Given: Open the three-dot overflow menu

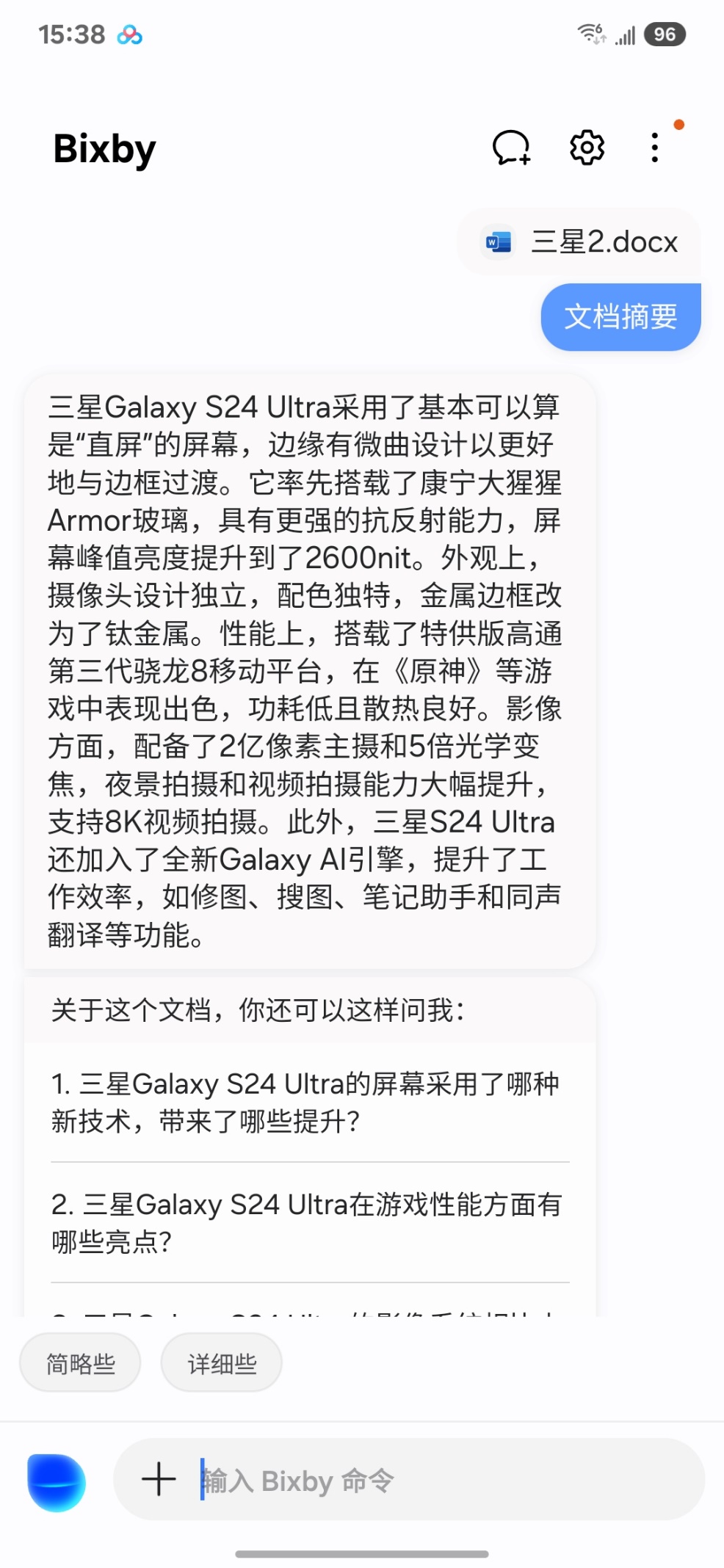Looking at the screenshot, I should (x=655, y=148).
